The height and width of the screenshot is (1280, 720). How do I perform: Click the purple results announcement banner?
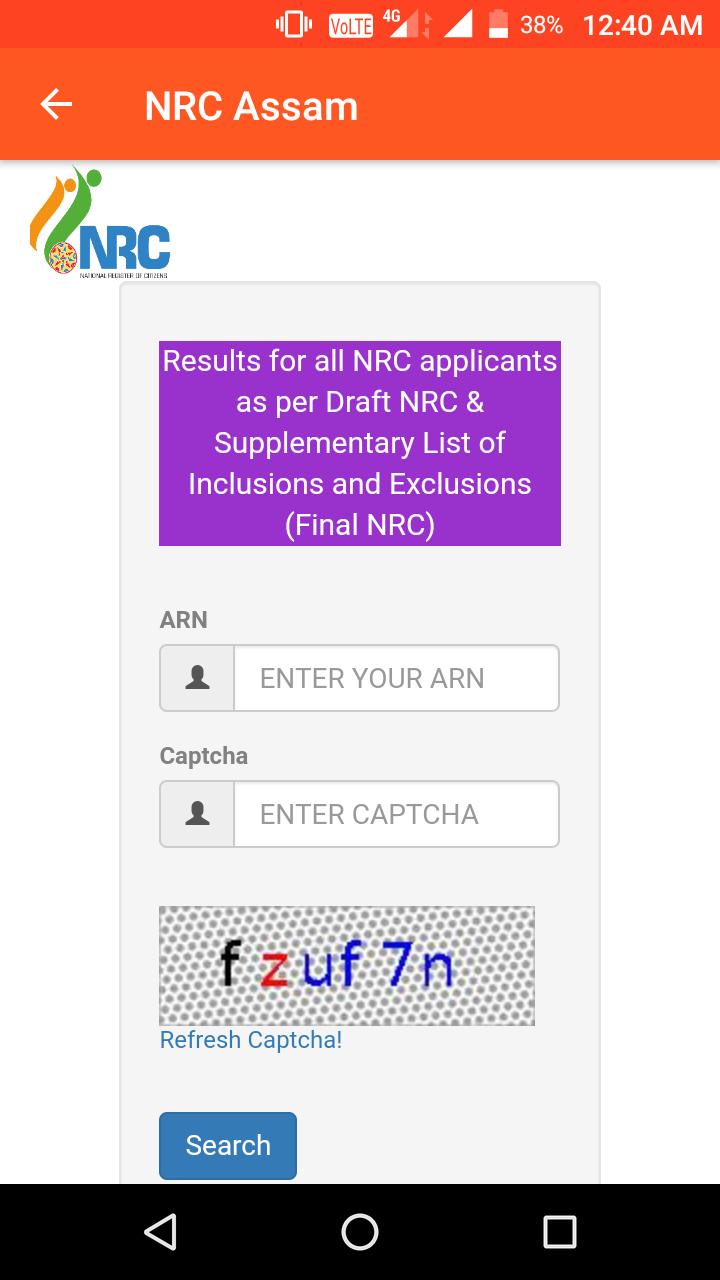pos(359,443)
